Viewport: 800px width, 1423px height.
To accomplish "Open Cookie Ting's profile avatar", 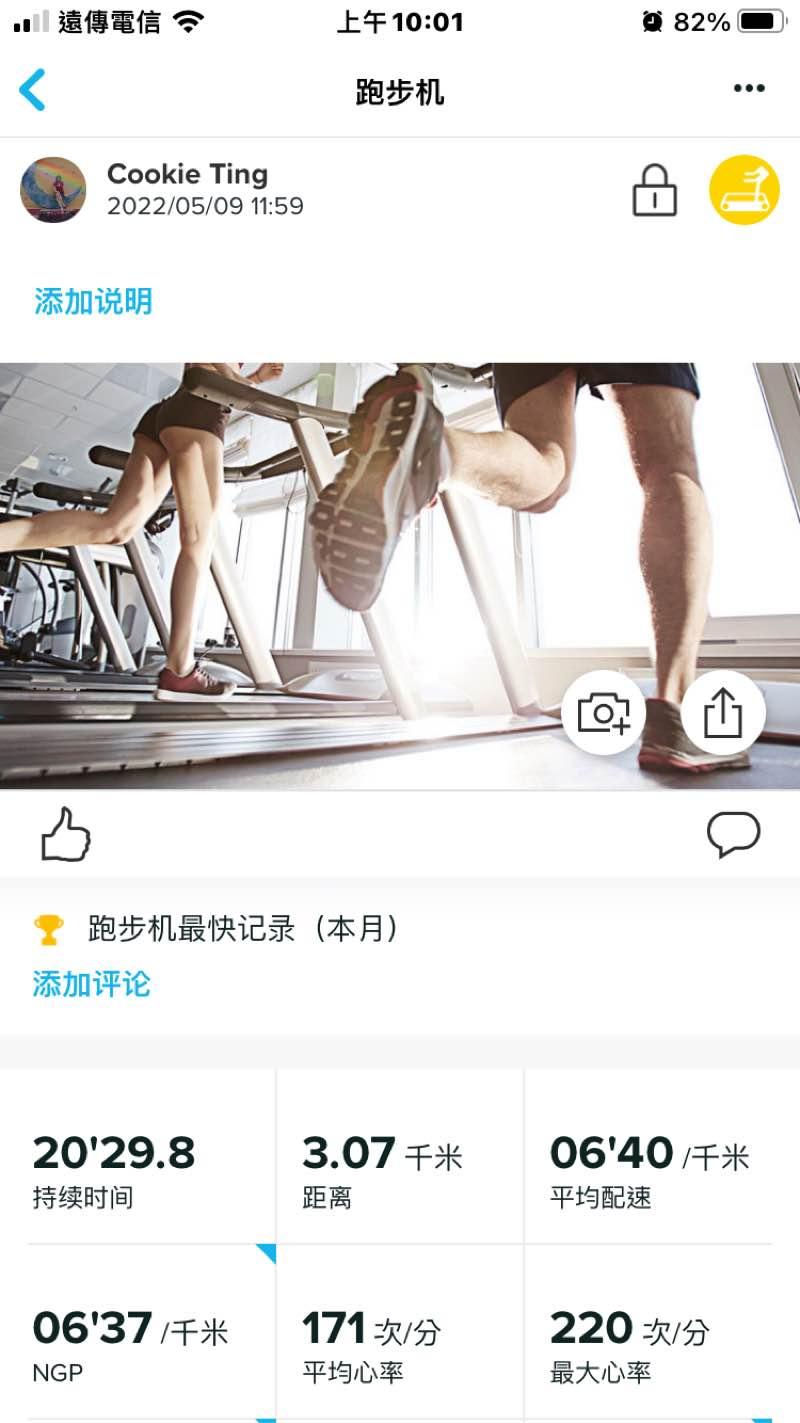I will (x=53, y=189).
